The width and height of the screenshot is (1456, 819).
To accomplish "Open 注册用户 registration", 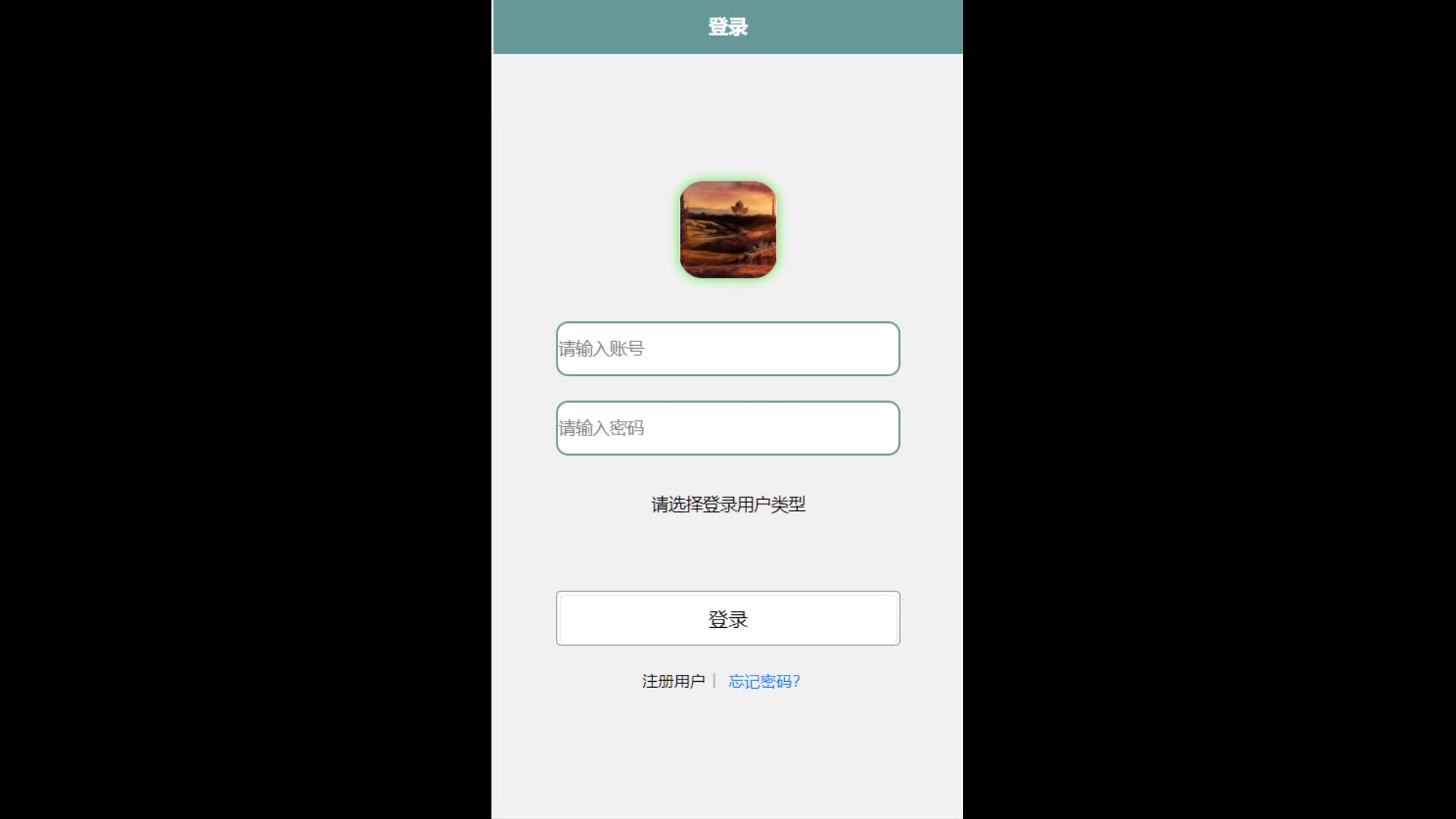I will coord(673,682).
